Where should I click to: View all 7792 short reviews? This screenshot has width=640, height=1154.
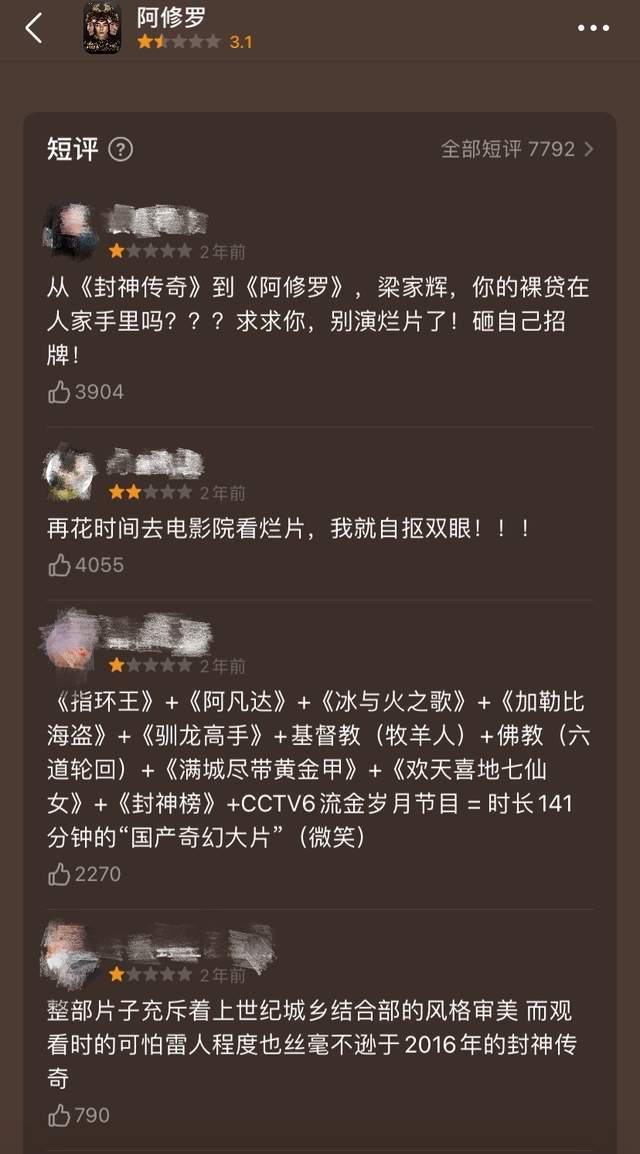[x=517, y=149]
